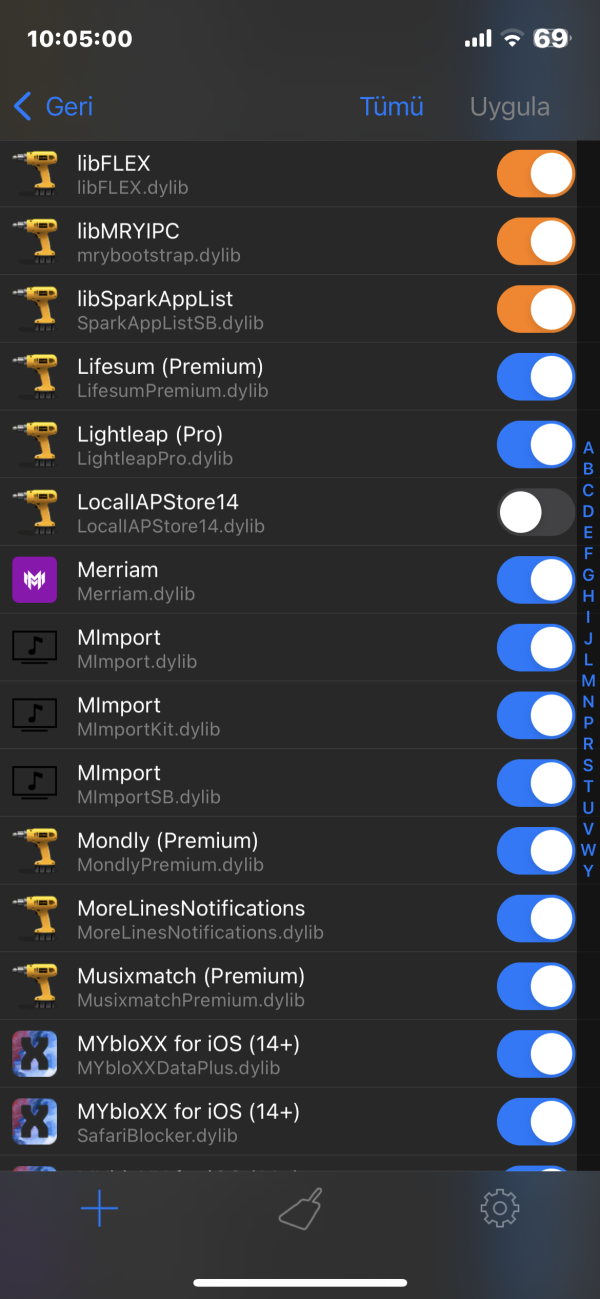
Task: Jump to letter S in index
Action: [588, 765]
